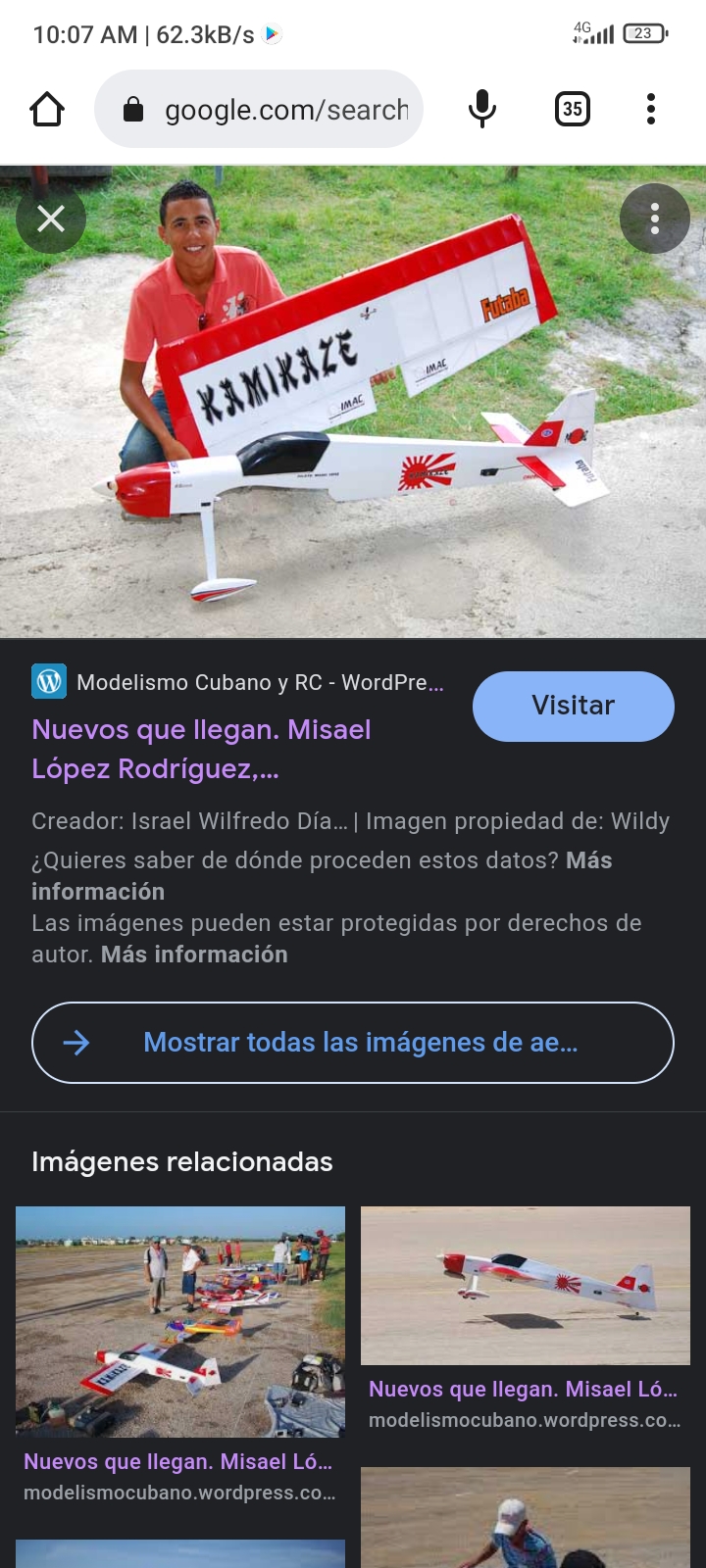Open the tab switcher showing 35 tabs

pos(573,109)
